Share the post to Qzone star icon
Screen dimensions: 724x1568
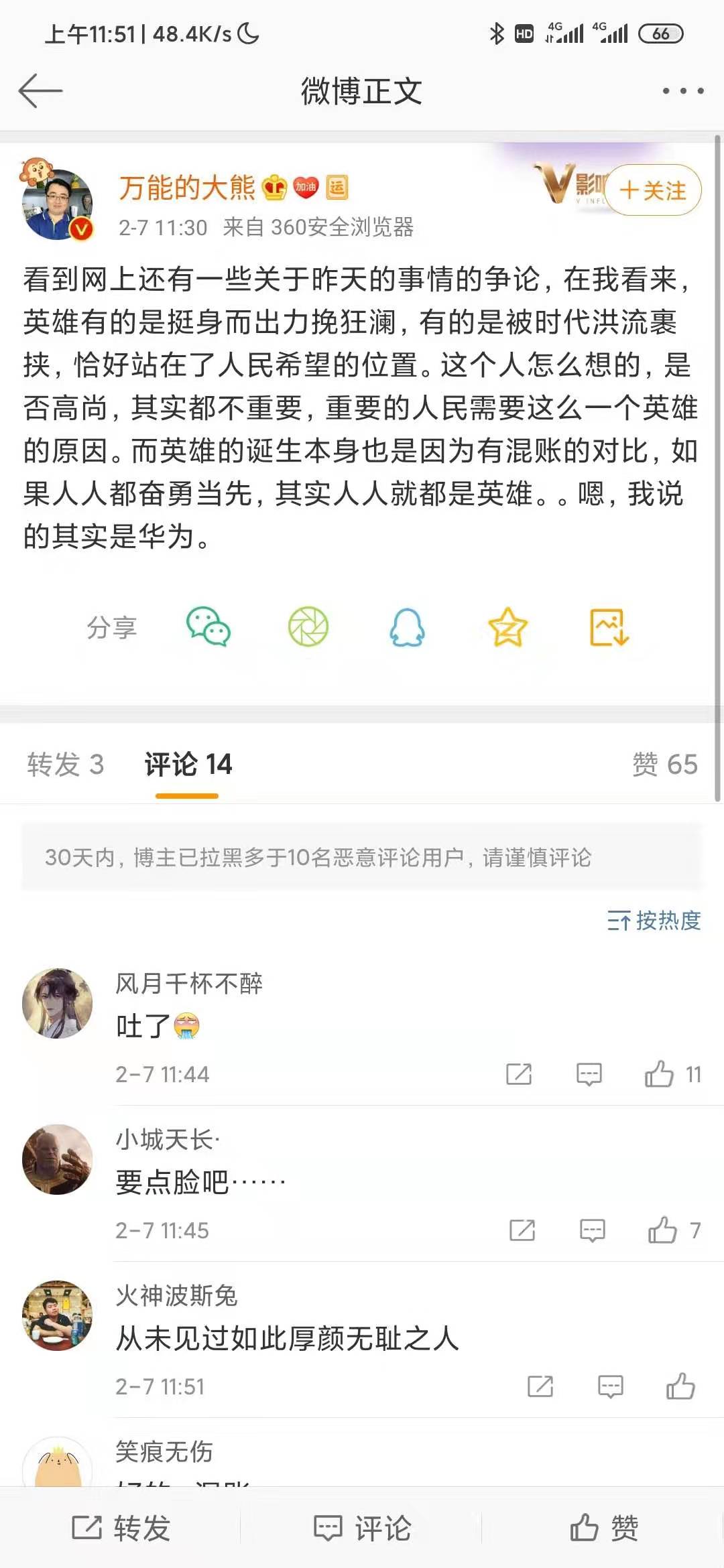coord(507,627)
